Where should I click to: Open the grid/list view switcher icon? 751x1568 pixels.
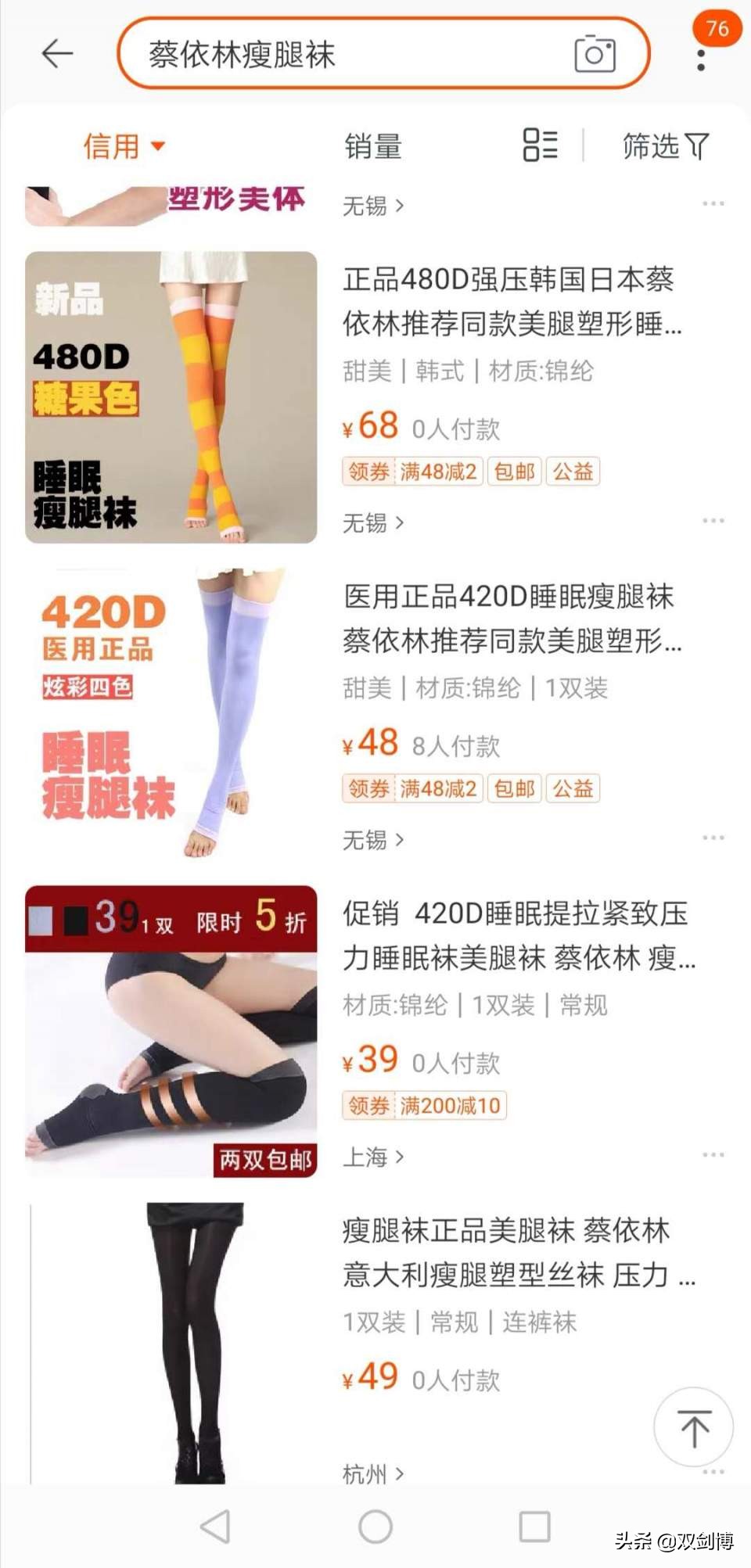(x=541, y=146)
